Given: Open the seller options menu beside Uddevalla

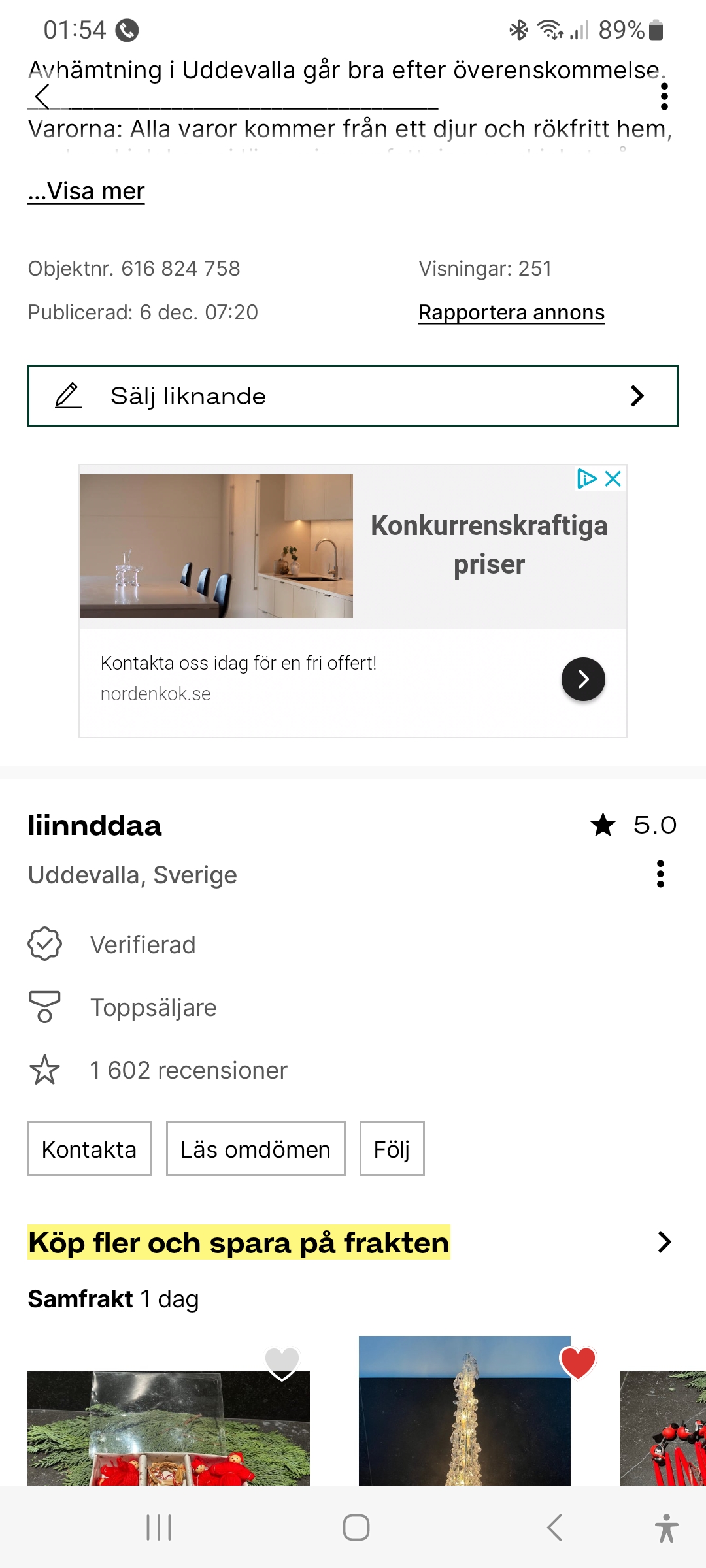Looking at the screenshot, I should point(660,874).
